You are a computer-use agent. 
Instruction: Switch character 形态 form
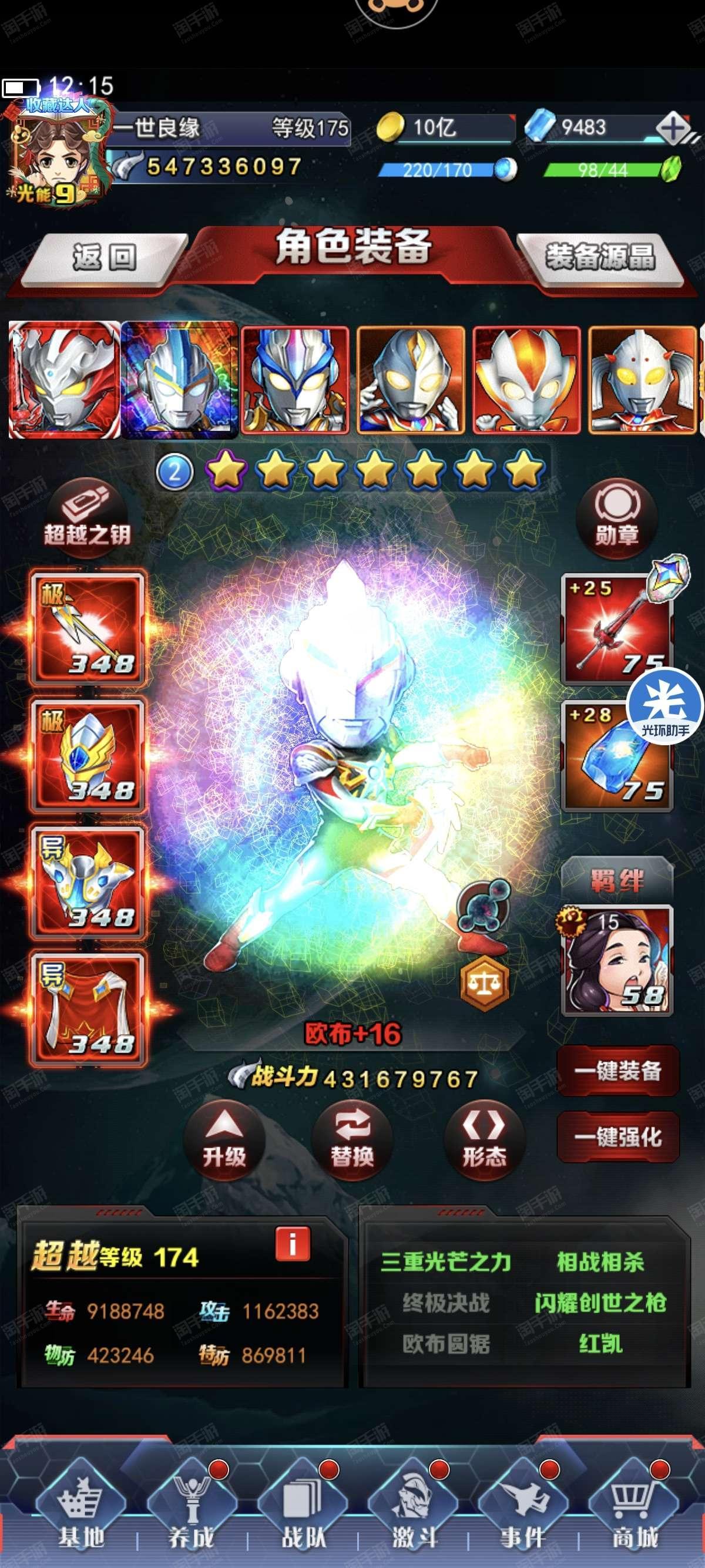tap(484, 1141)
